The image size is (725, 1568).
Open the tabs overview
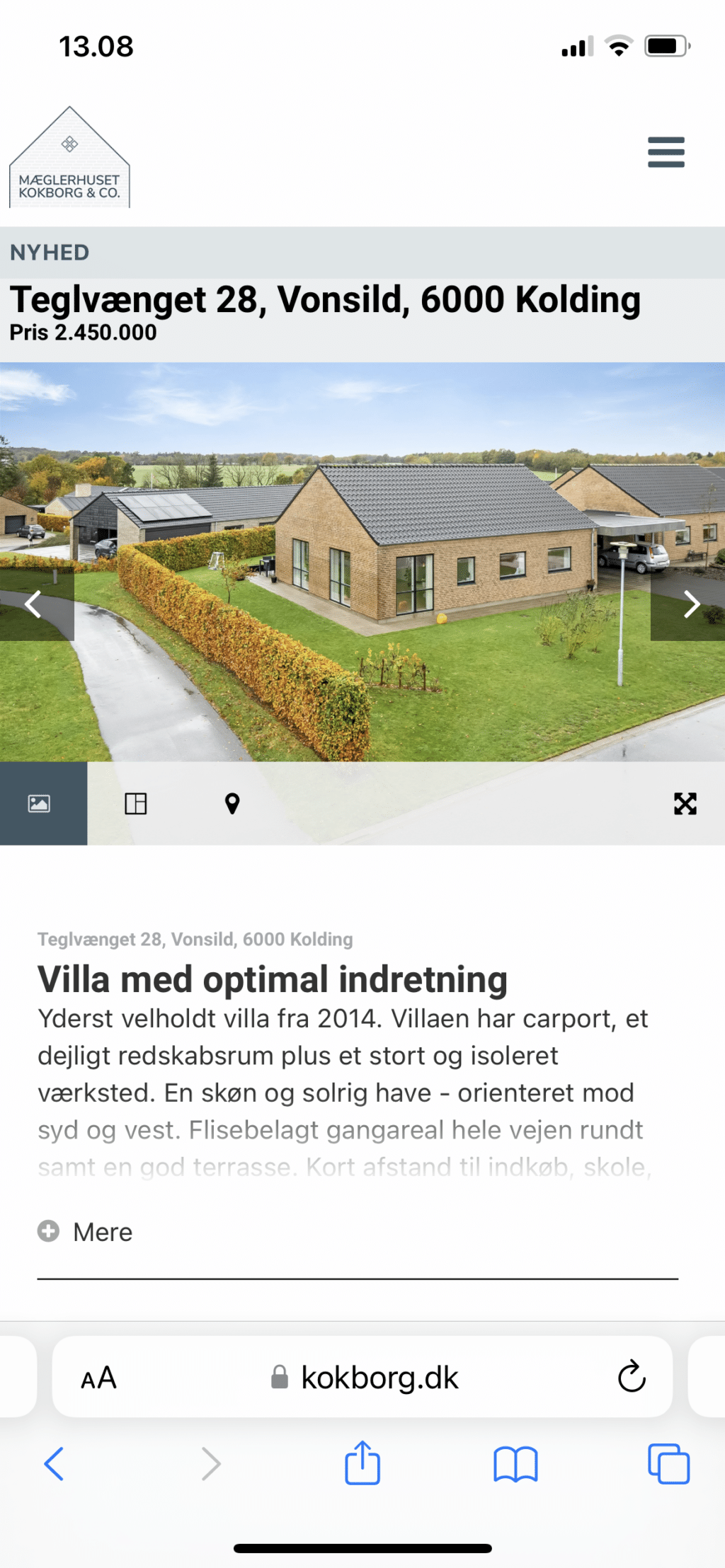click(x=668, y=1463)
